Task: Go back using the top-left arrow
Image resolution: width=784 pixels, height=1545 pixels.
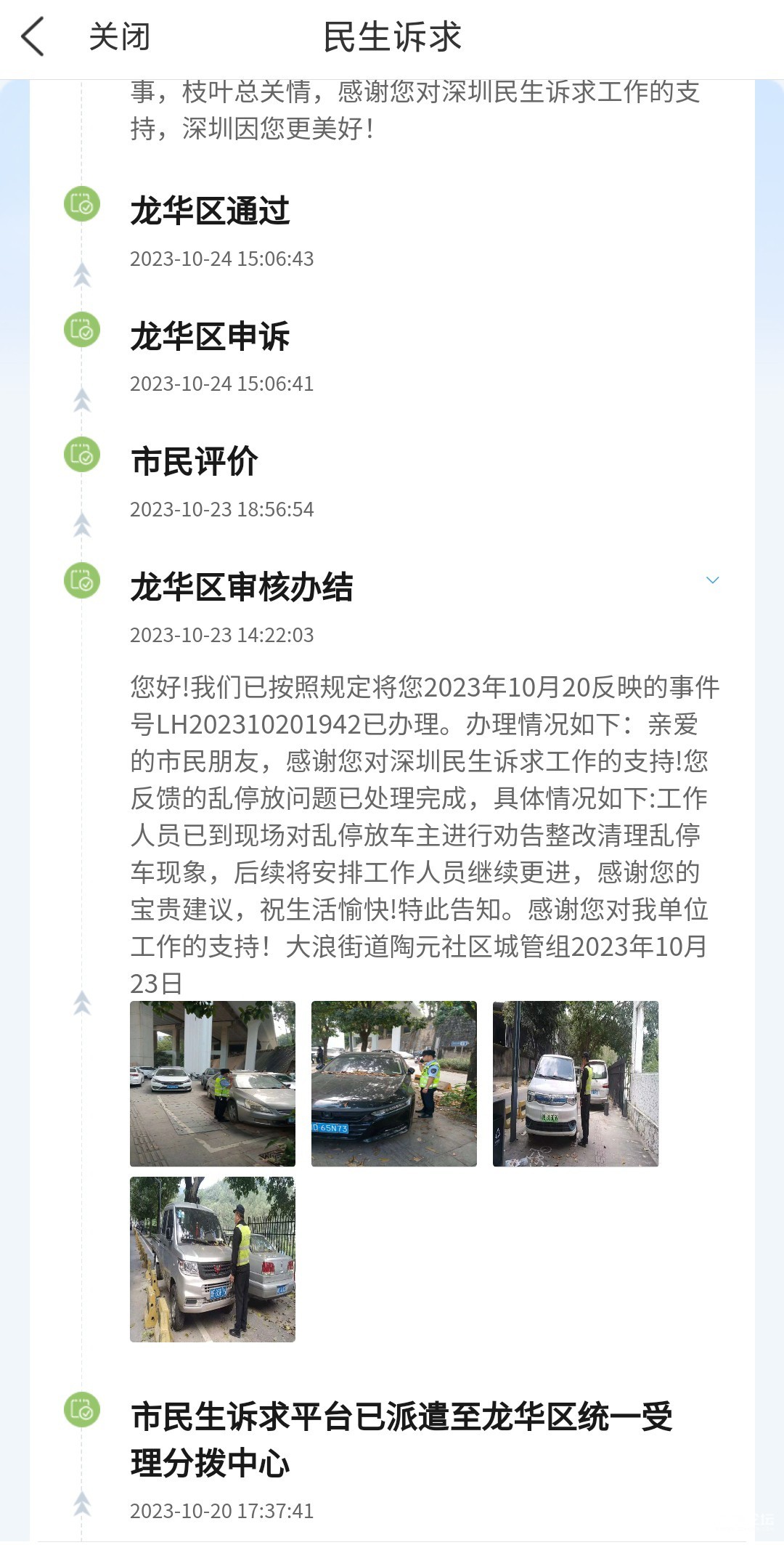Action: click(33, 36)
